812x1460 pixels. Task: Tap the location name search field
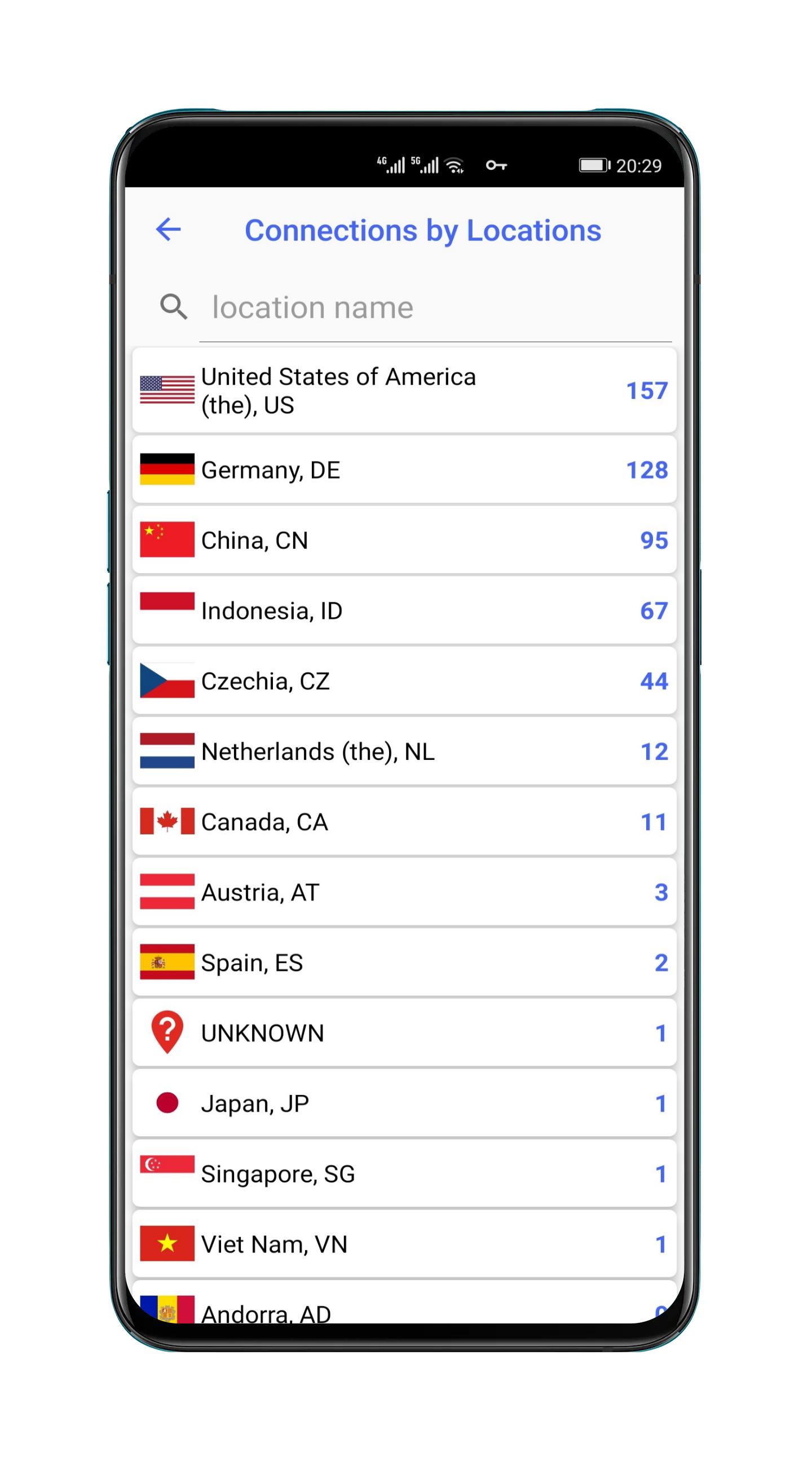tap(435, 307)
